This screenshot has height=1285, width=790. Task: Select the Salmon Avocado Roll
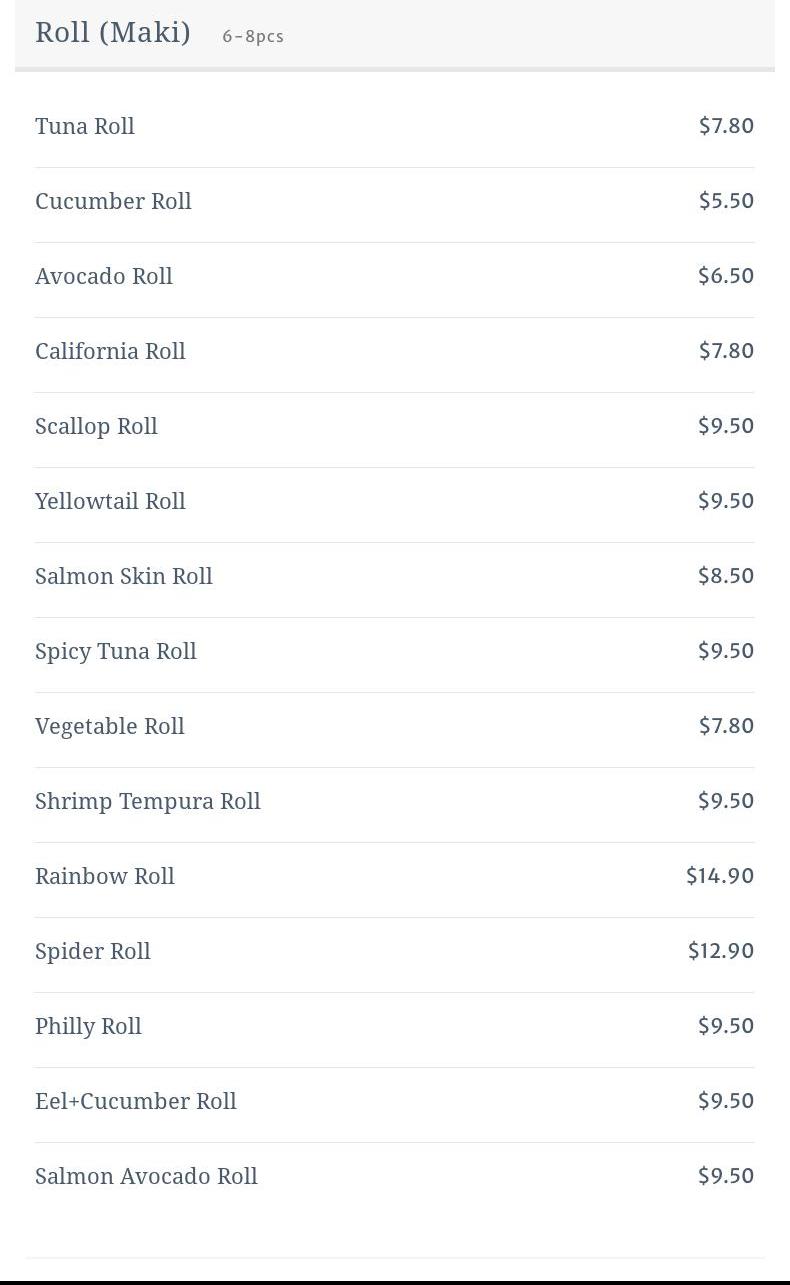(146, 1176)
